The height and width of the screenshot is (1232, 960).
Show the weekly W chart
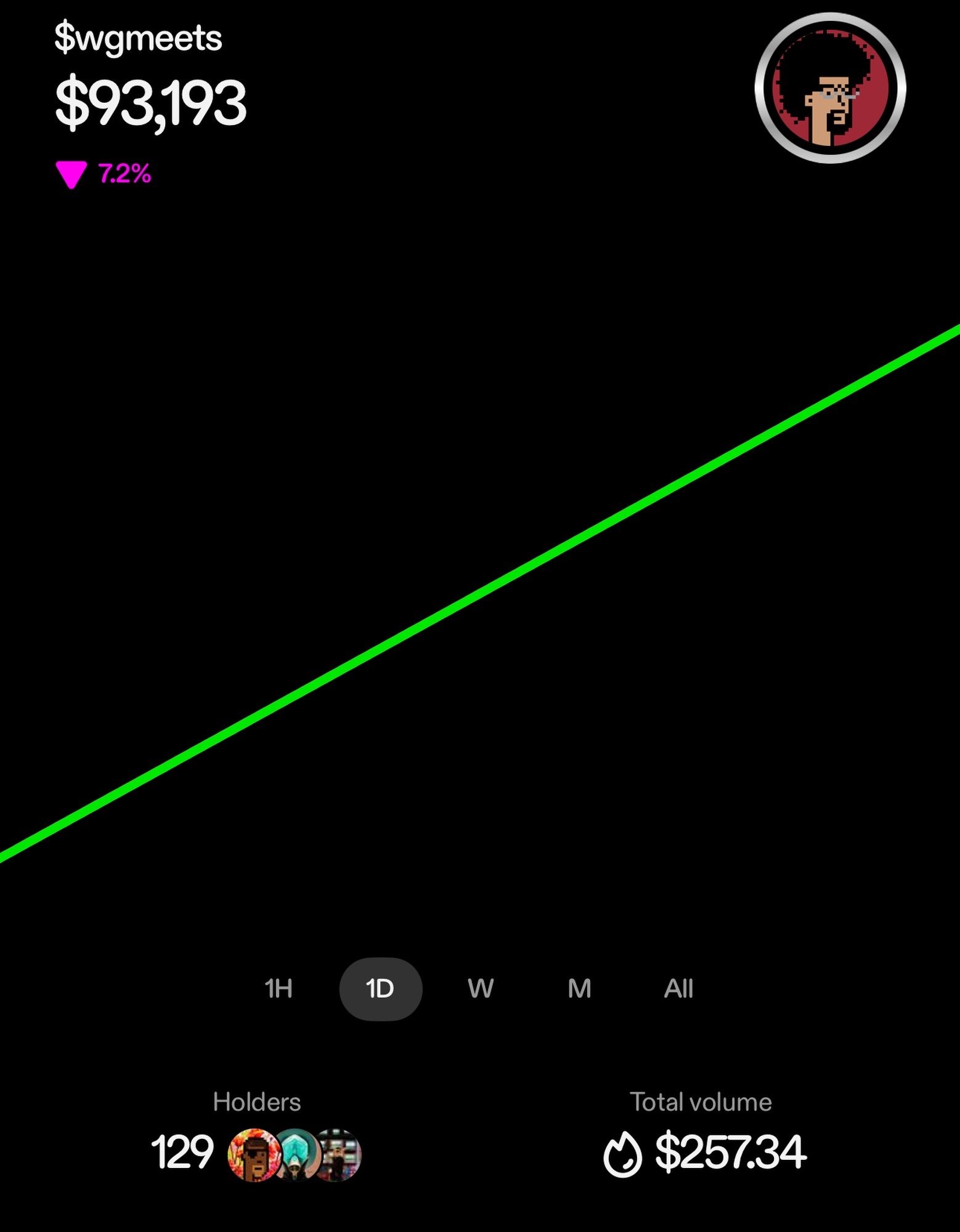pos(480,989)
